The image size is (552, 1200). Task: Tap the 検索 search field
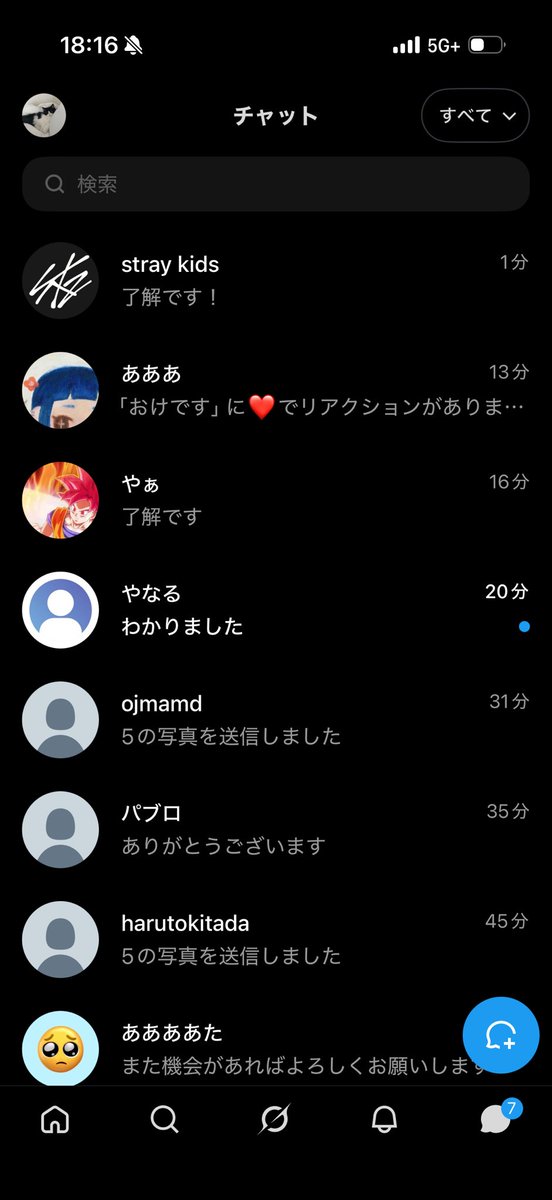(x=276, y=184)
